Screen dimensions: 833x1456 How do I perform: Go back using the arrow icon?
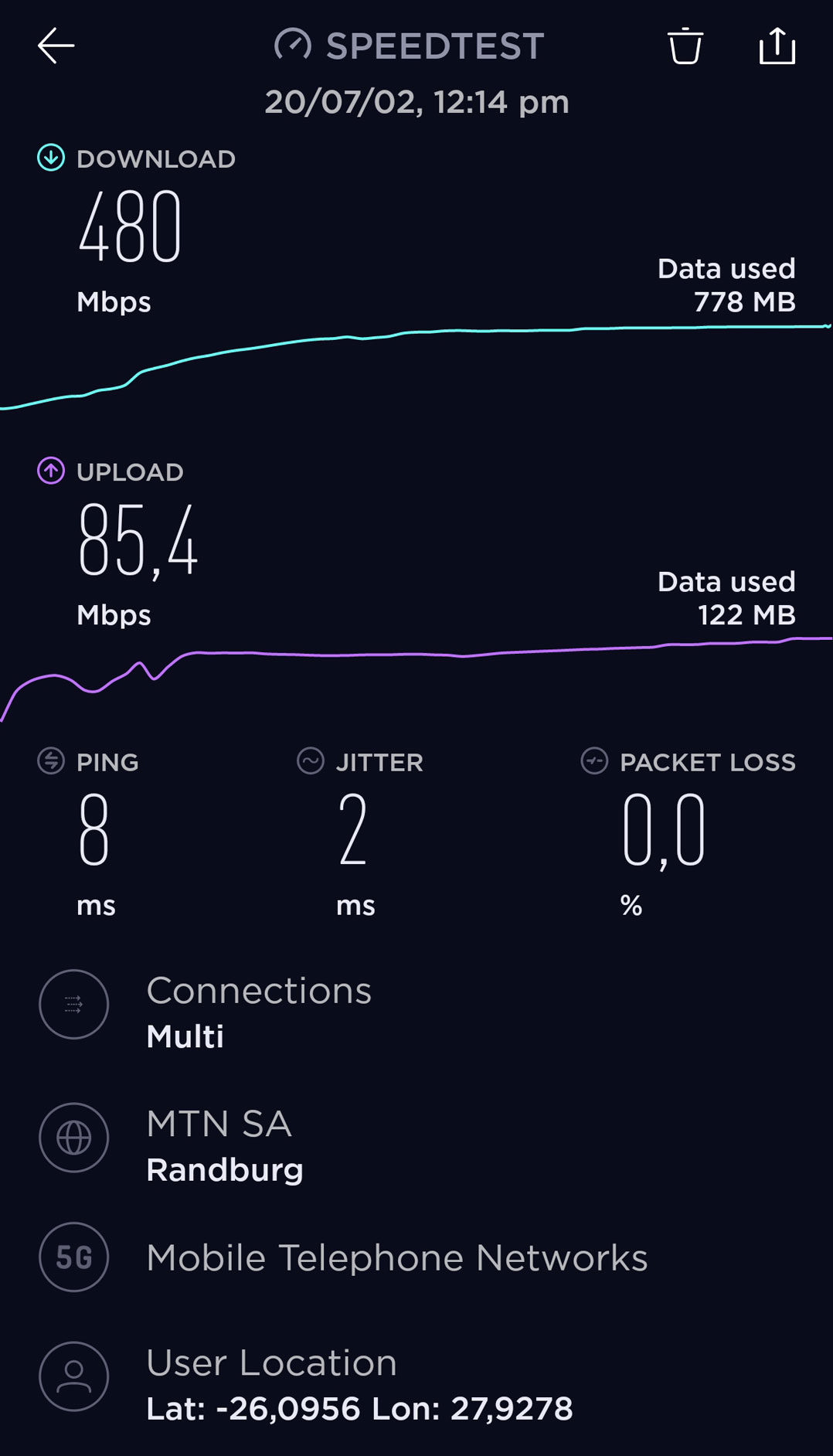(x=56, y=46)
